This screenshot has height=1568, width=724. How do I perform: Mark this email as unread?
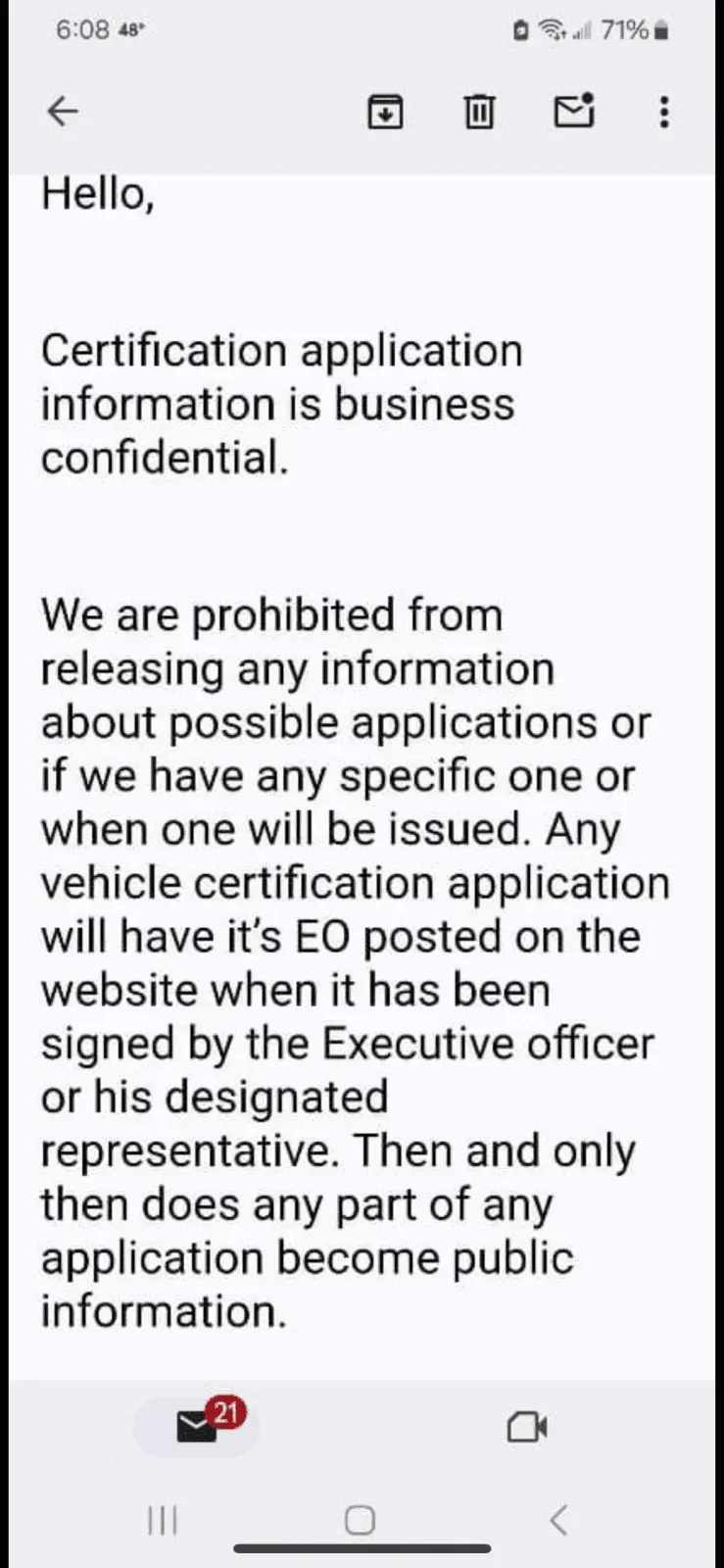(574, 113)
